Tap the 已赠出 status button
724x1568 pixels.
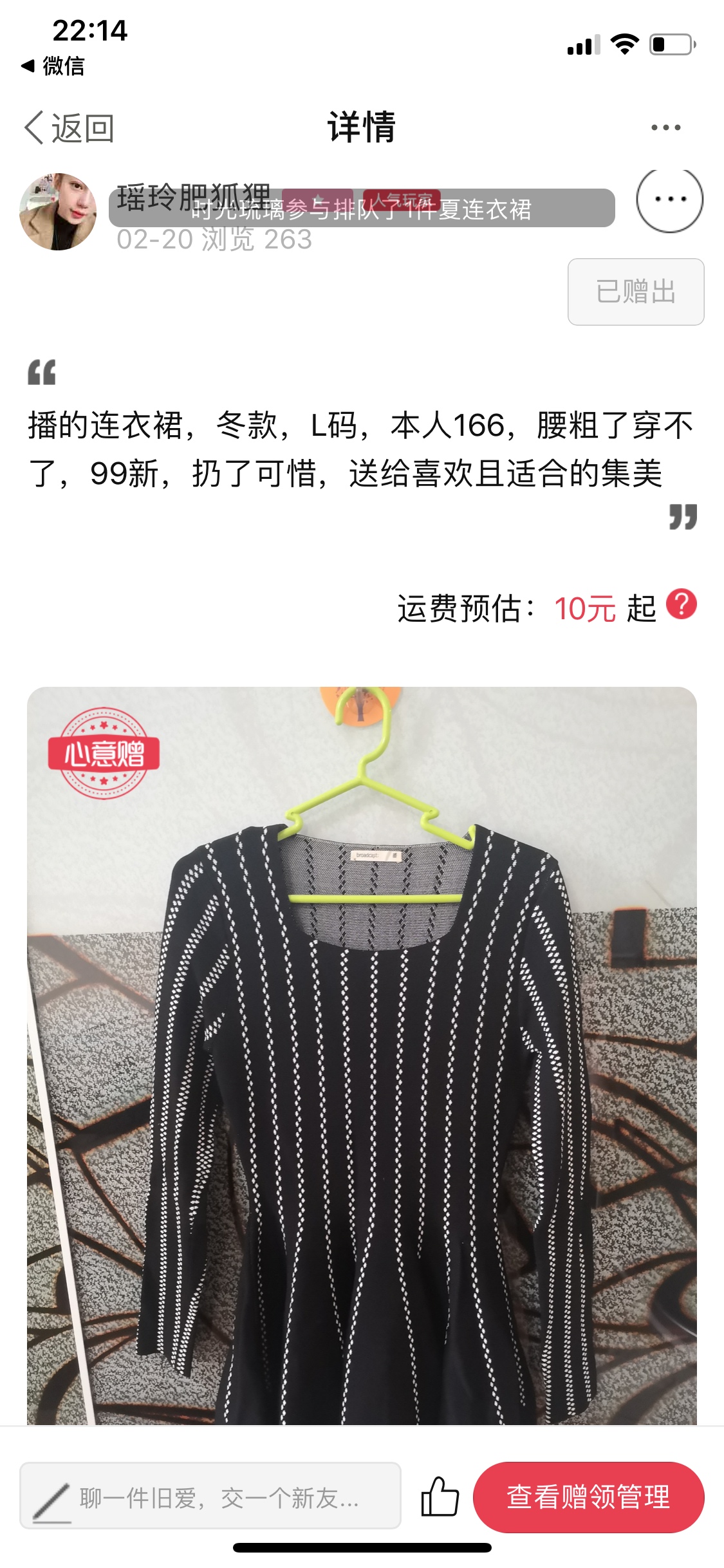point(635,292)
